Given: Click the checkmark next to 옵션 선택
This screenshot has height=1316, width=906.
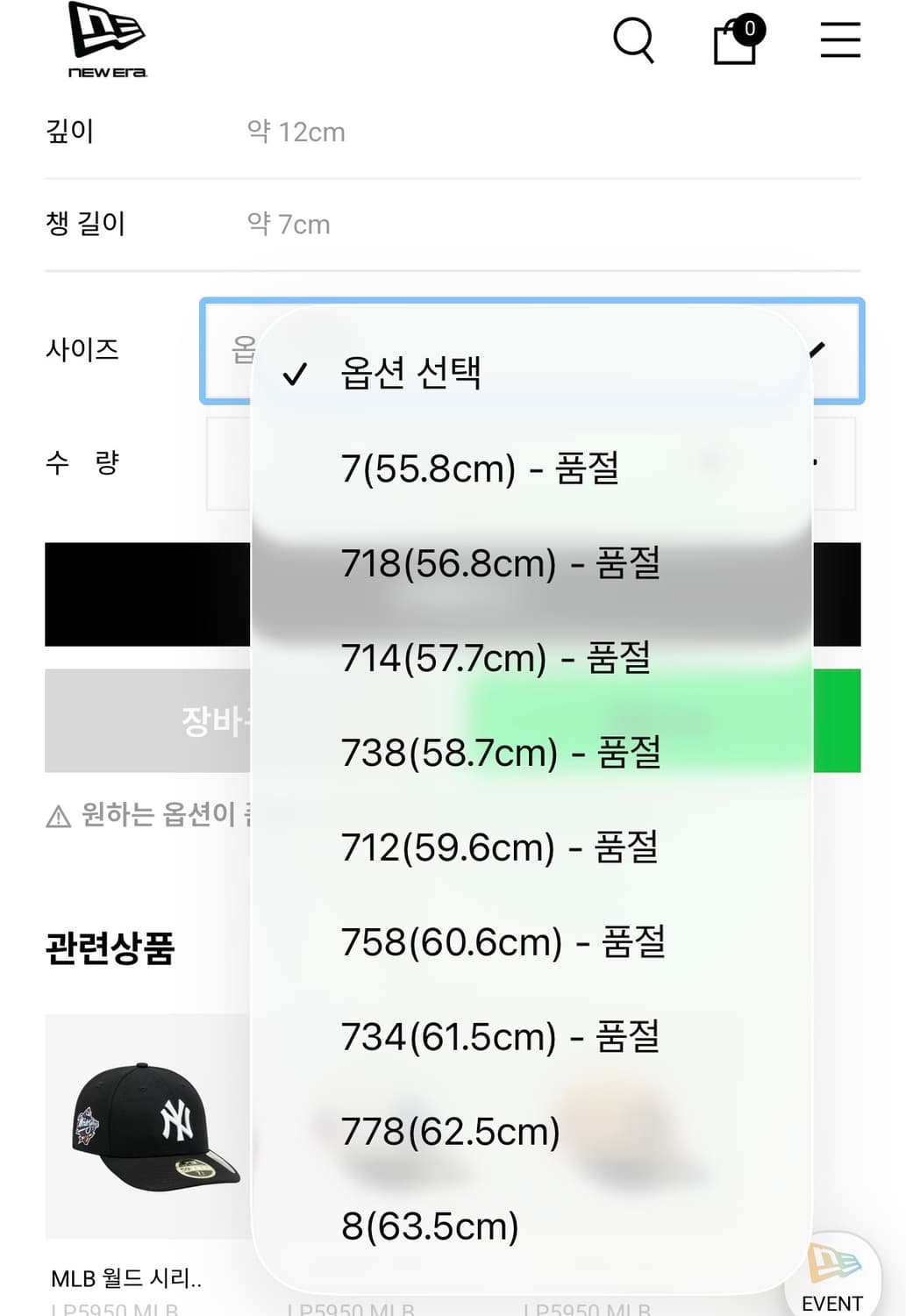Looking at the screenshot, I should (296, 374).
